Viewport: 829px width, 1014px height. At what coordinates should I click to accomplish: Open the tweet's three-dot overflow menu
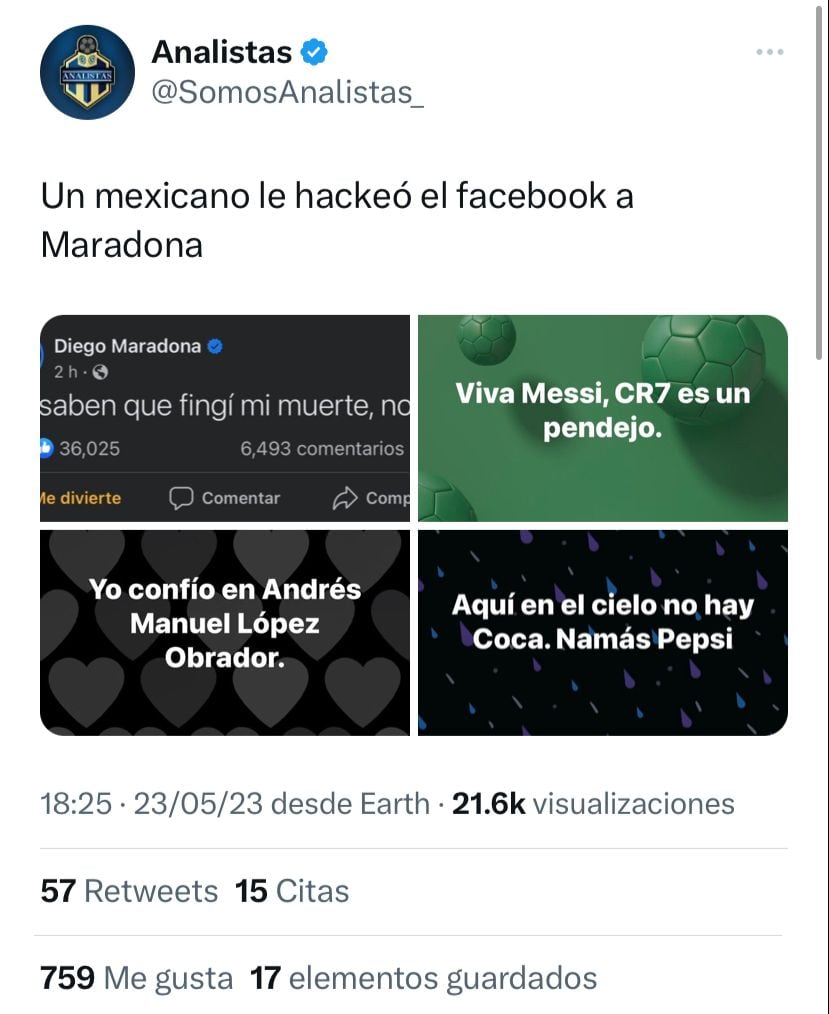coord(769,52)
